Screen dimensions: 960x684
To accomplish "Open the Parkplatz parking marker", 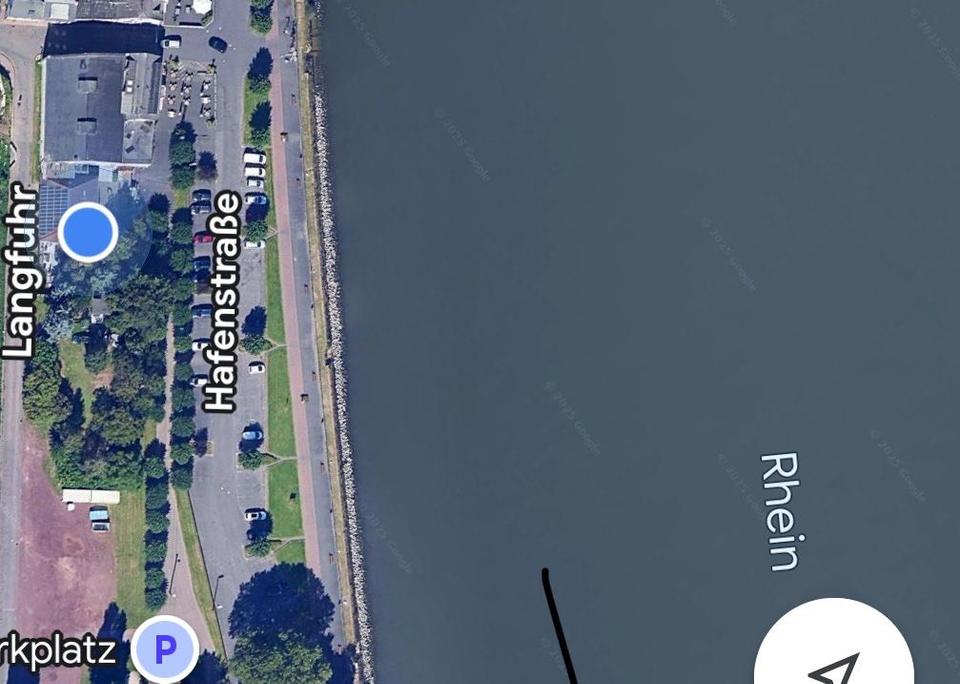I will coord(165,649).
